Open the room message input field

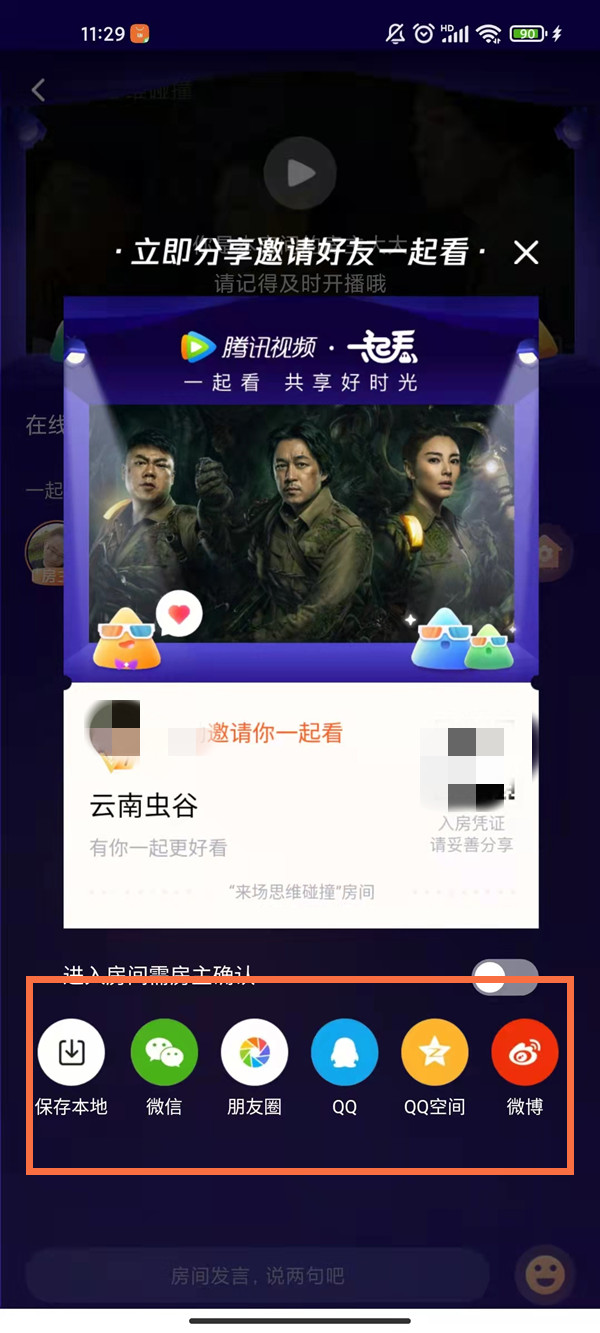point(258,1275)
